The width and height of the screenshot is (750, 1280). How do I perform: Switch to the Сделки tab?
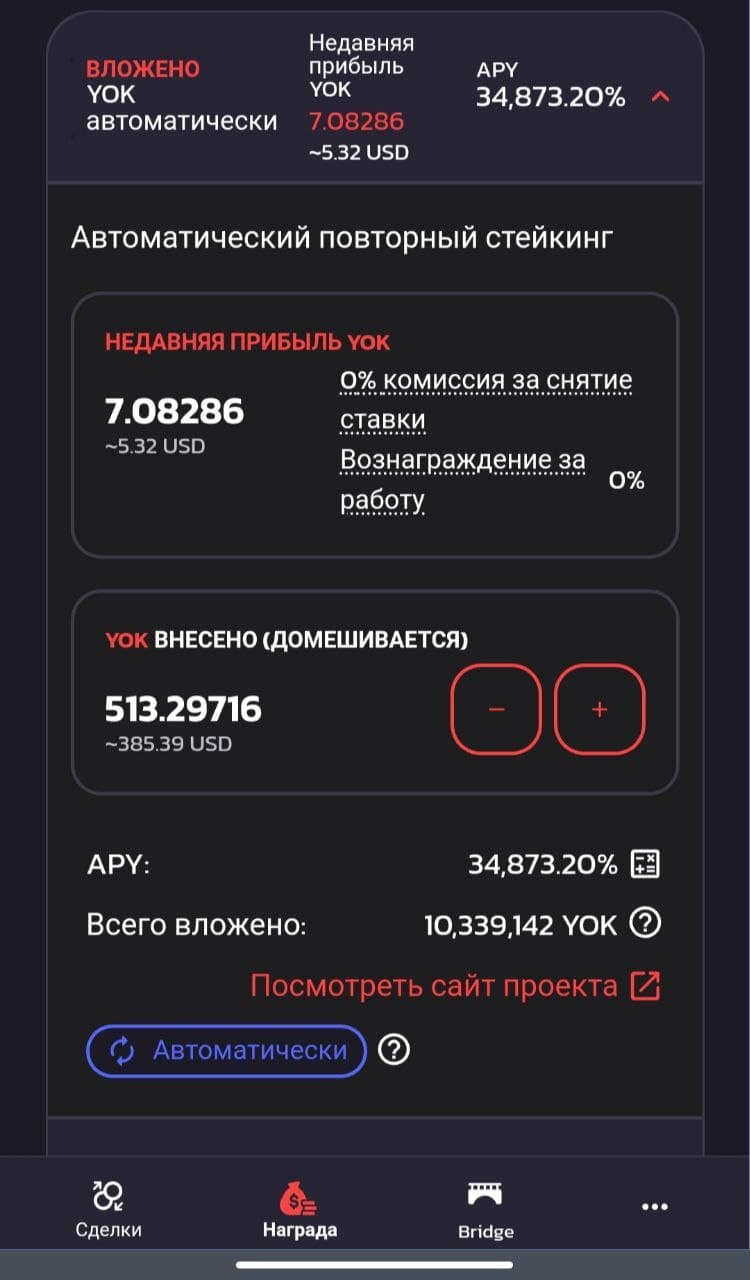point(109,1208)
